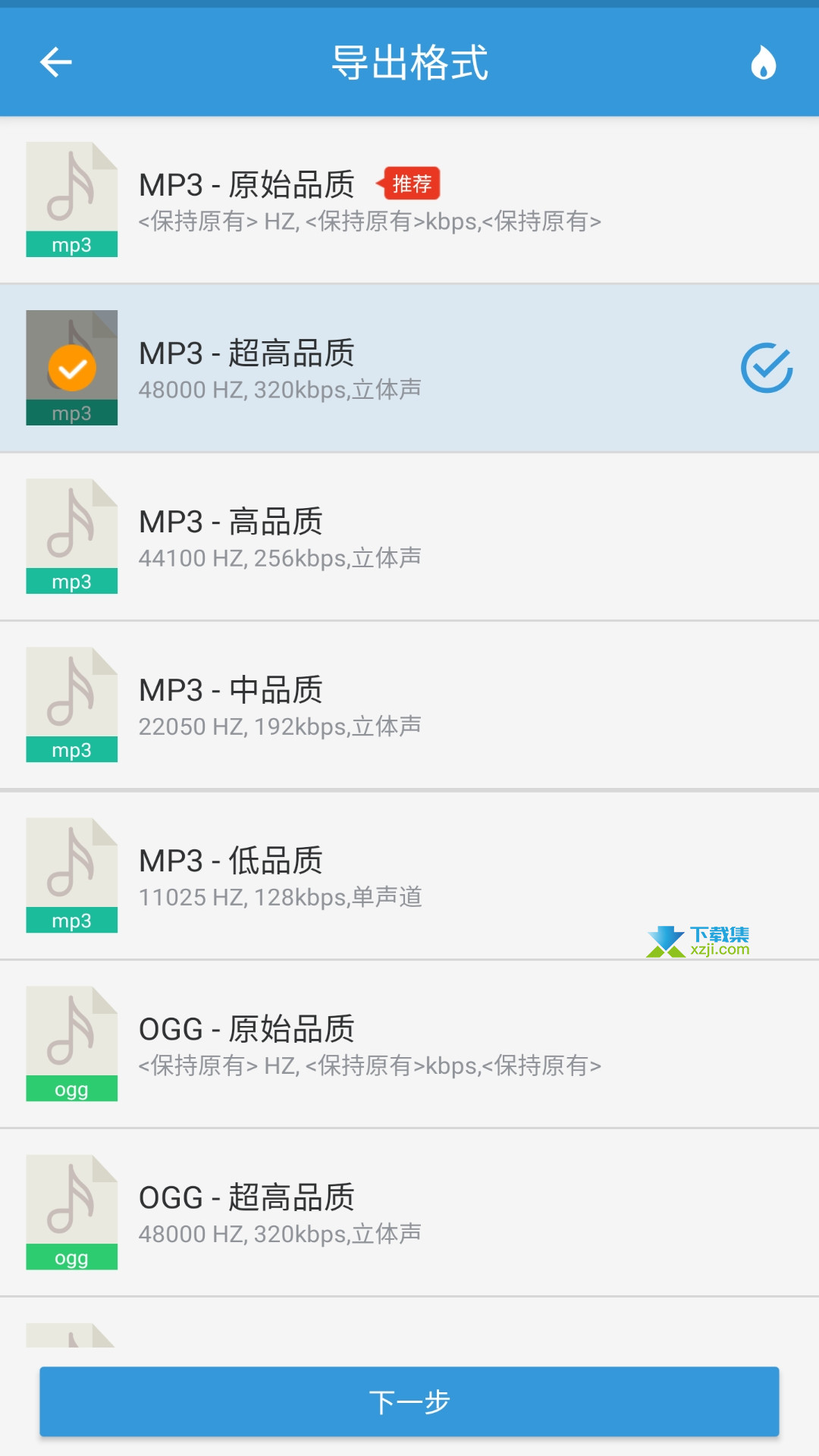819x1456 pixels.
Task: Select MP3 - 原始品质 export format
Action: (409, 200)
